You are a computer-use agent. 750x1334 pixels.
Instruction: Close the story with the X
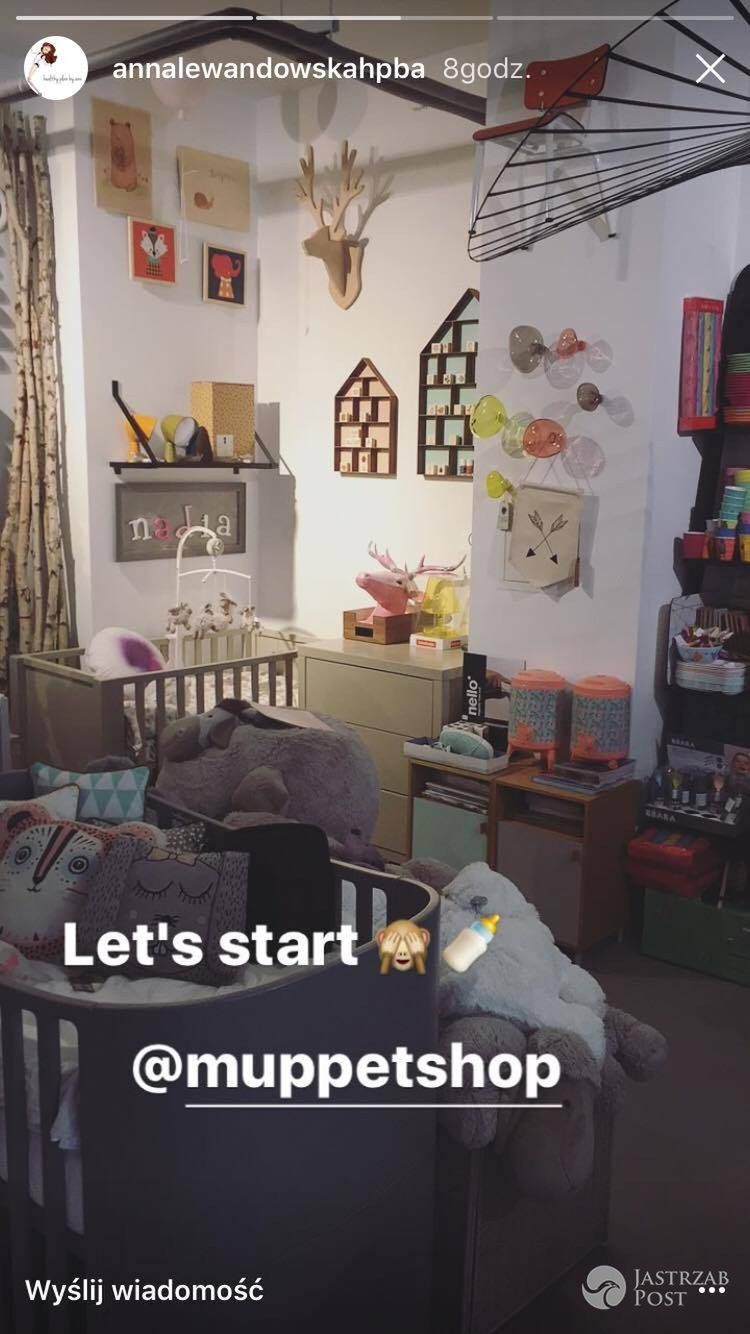(x=710, y=68)
